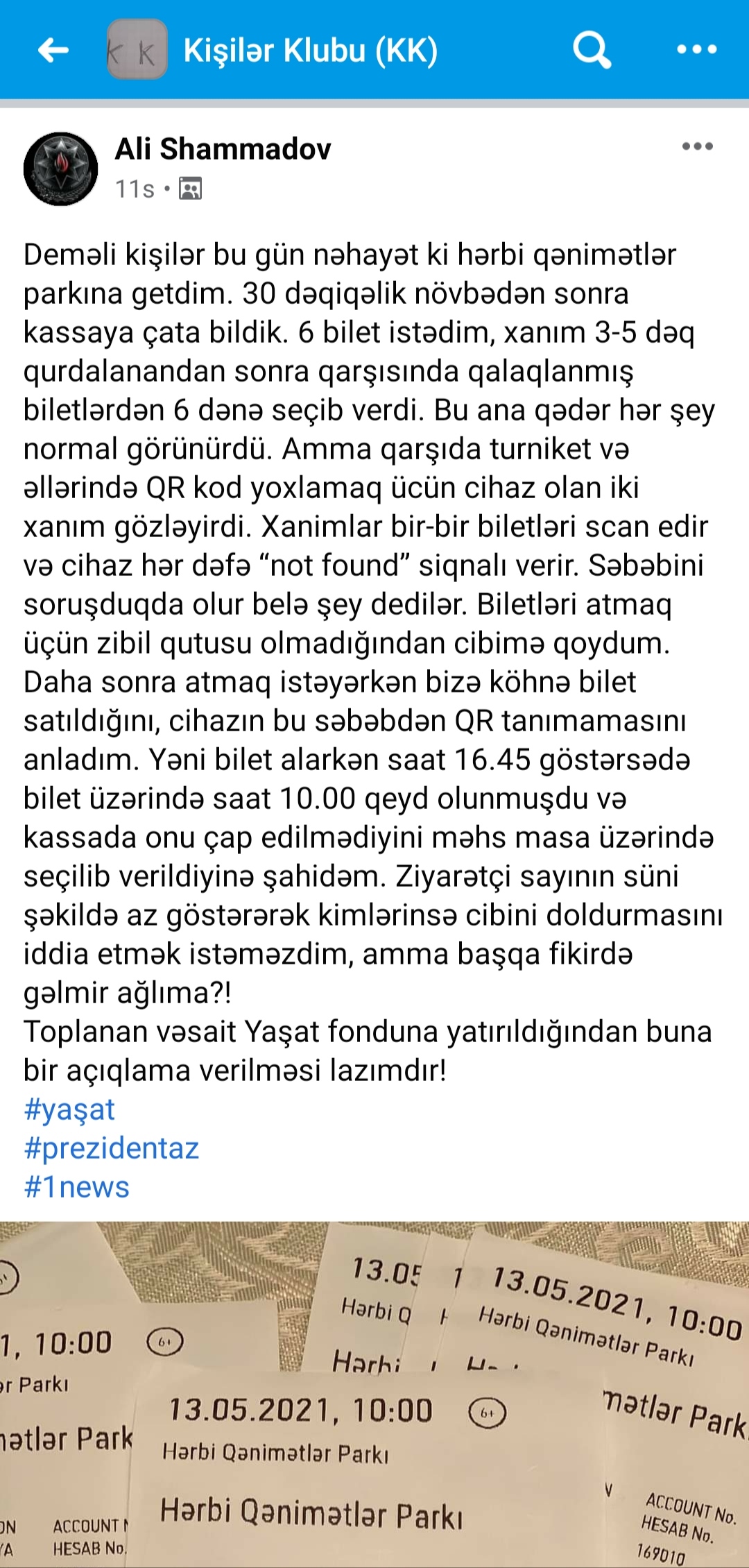Go back using the header arrow

coord(53,50)
